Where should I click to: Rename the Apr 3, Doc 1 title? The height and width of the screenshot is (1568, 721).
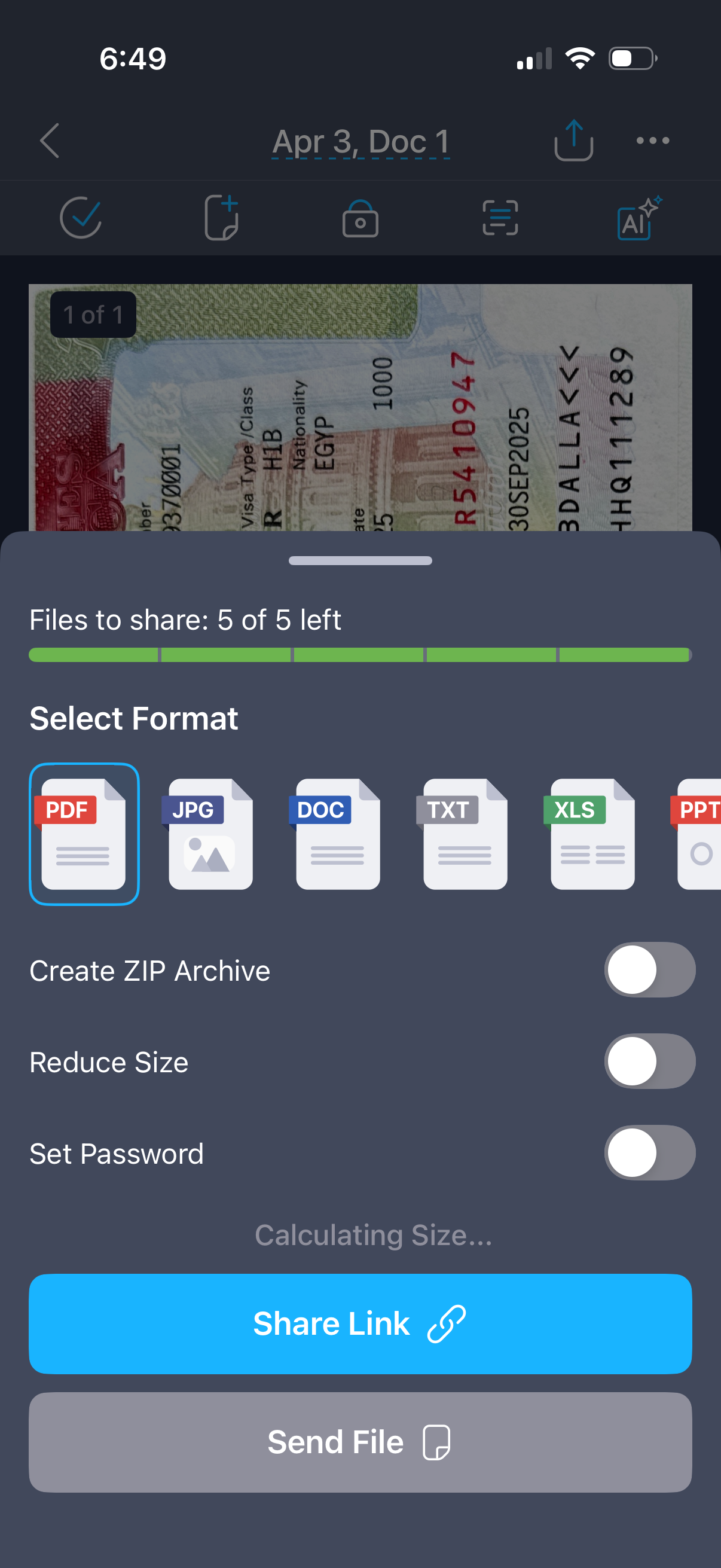click(x=360, y=142)
